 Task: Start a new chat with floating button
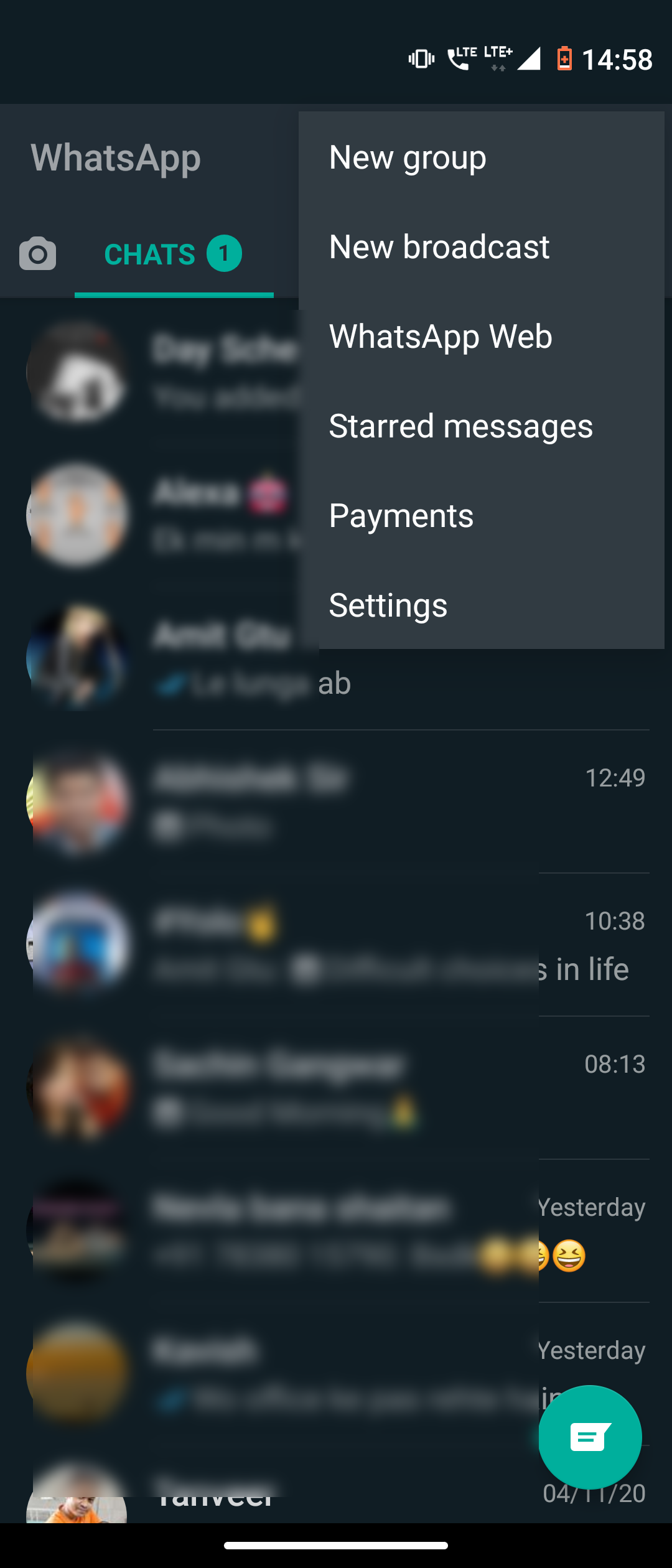click(x=589, y=1437)
